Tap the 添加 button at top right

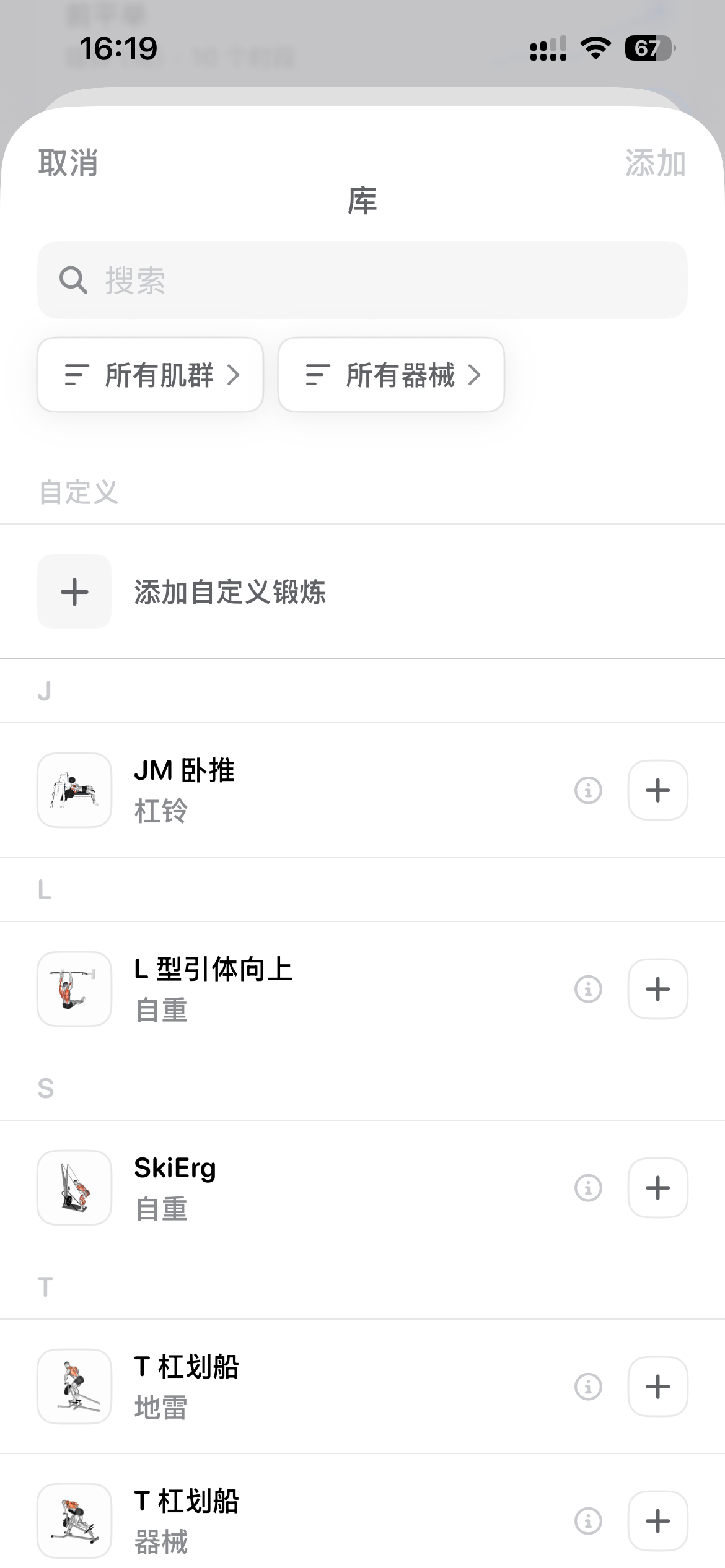click(654, 163)
